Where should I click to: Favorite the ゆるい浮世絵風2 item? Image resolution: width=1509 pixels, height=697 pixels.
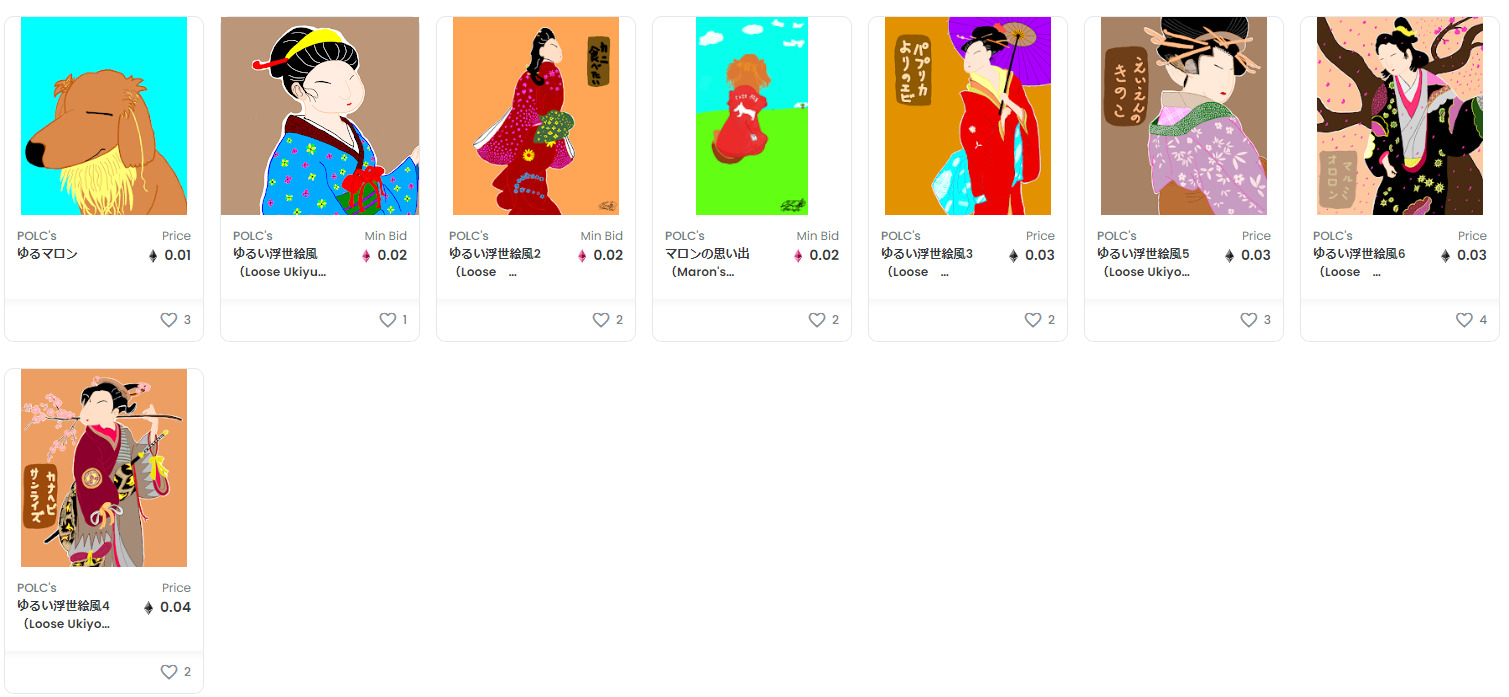[601, 320]
